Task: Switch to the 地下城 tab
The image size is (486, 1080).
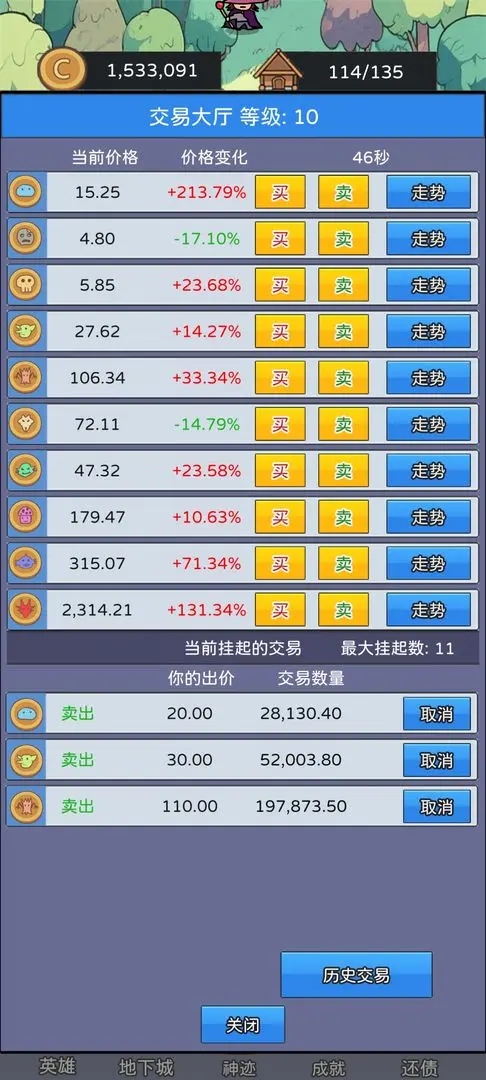Action: (146, 1067)
